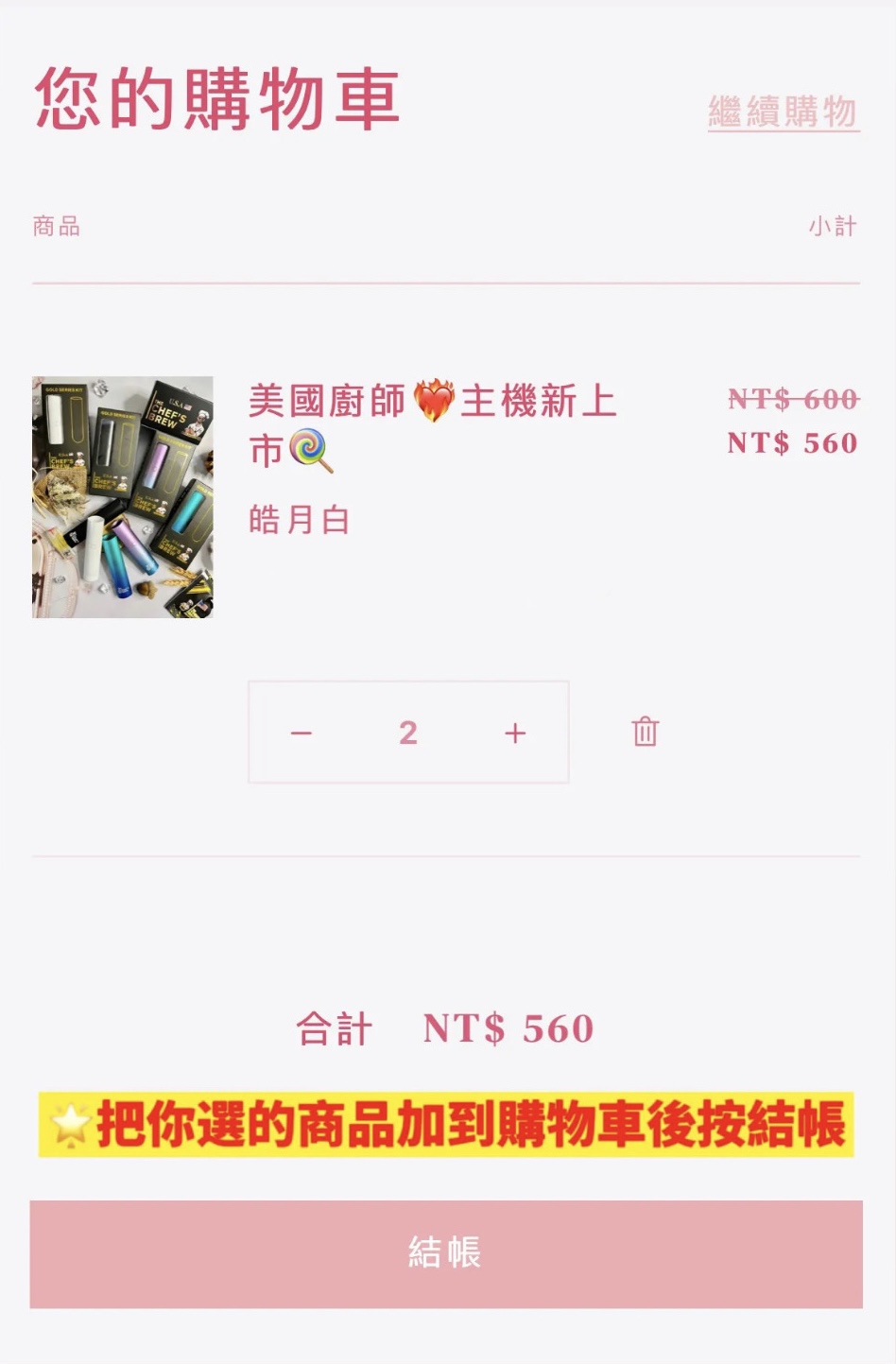Open the 美國廚師主機新上市 product title
Viewport: 896px width, 1364px height.
tap(433, 426)
